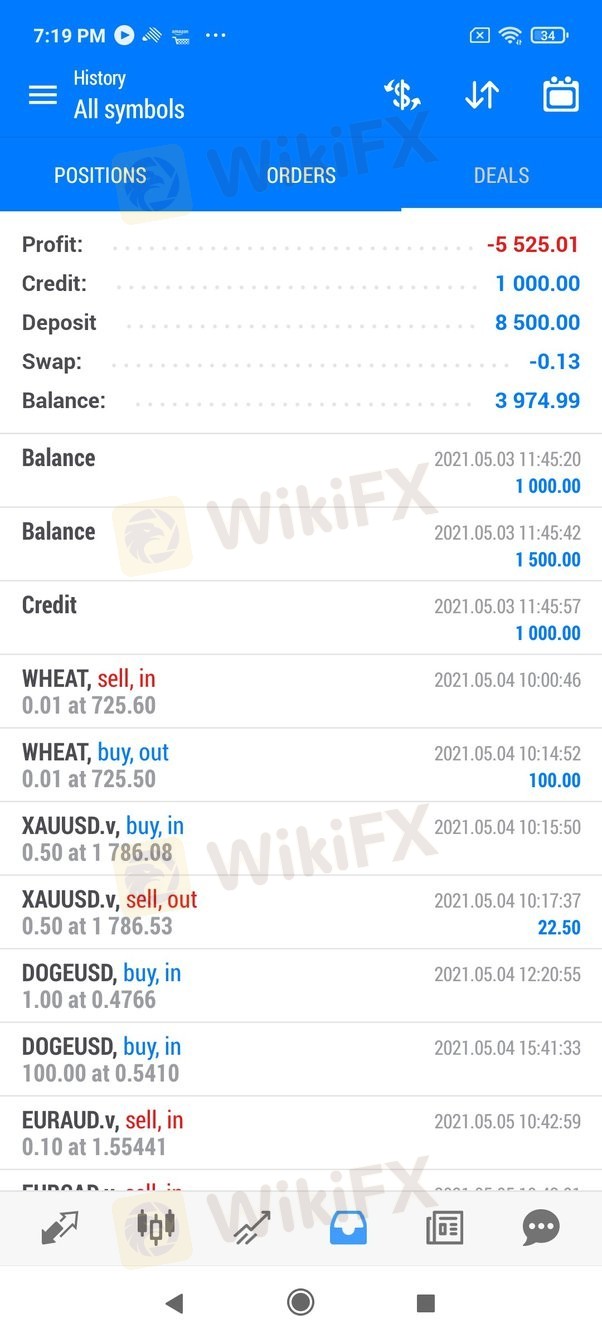Tap the system back button
The image size is (602, 1338).
(174, 1302)
